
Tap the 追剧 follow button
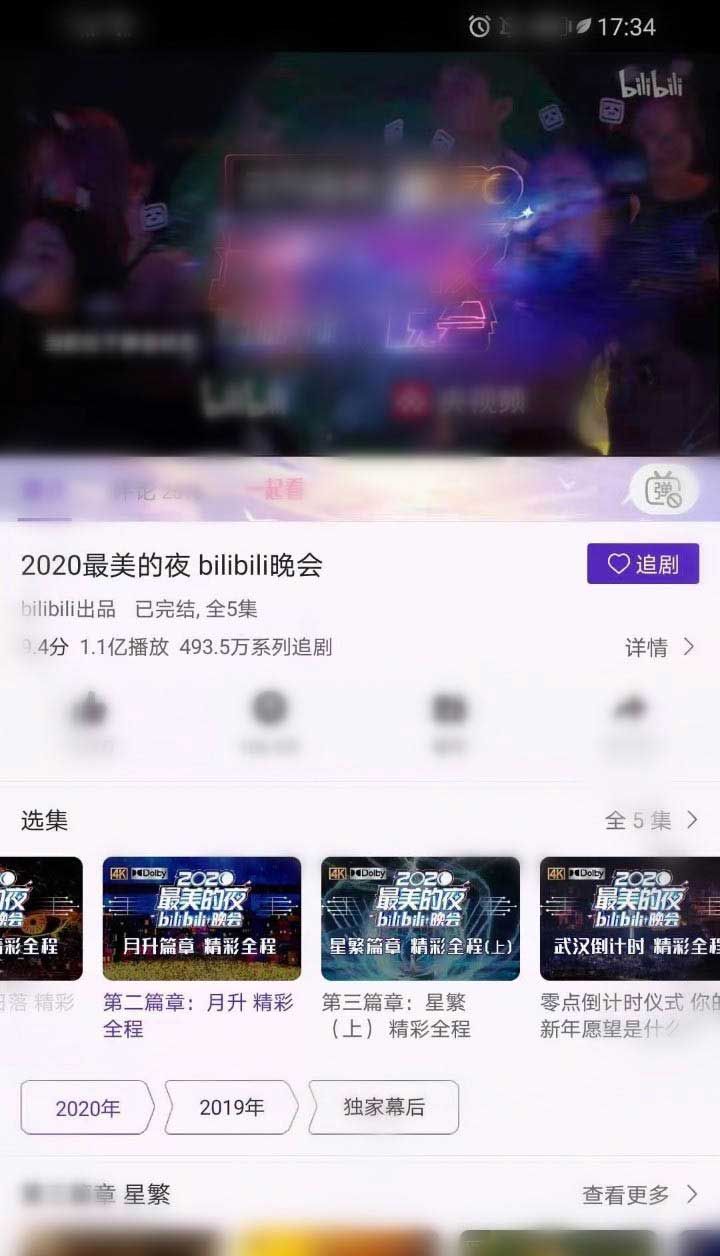[642, 564]
